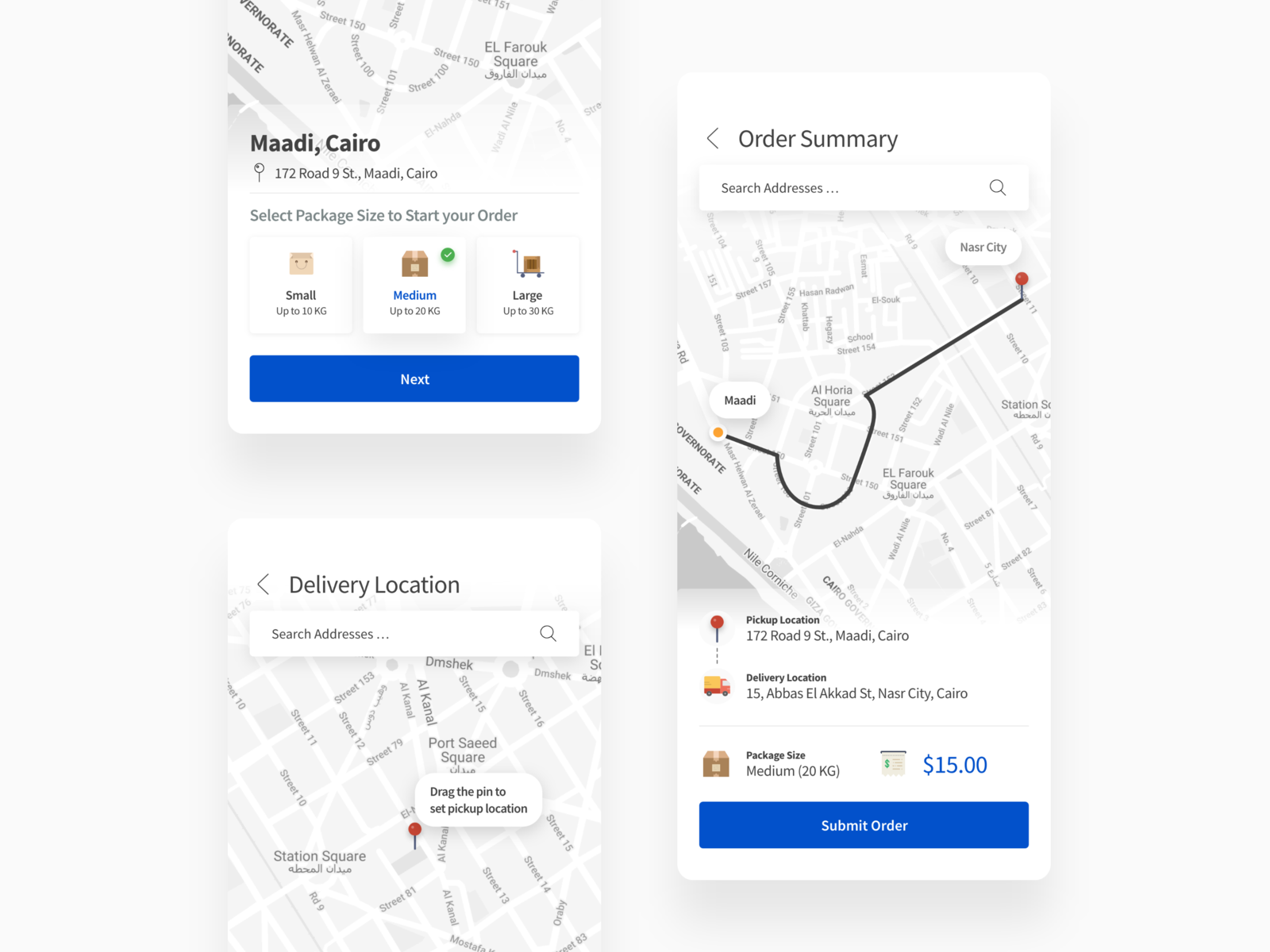The image size is (1270, 952).
Task: Tap search icon in Order Summary search bar
Action: [998, 188]
